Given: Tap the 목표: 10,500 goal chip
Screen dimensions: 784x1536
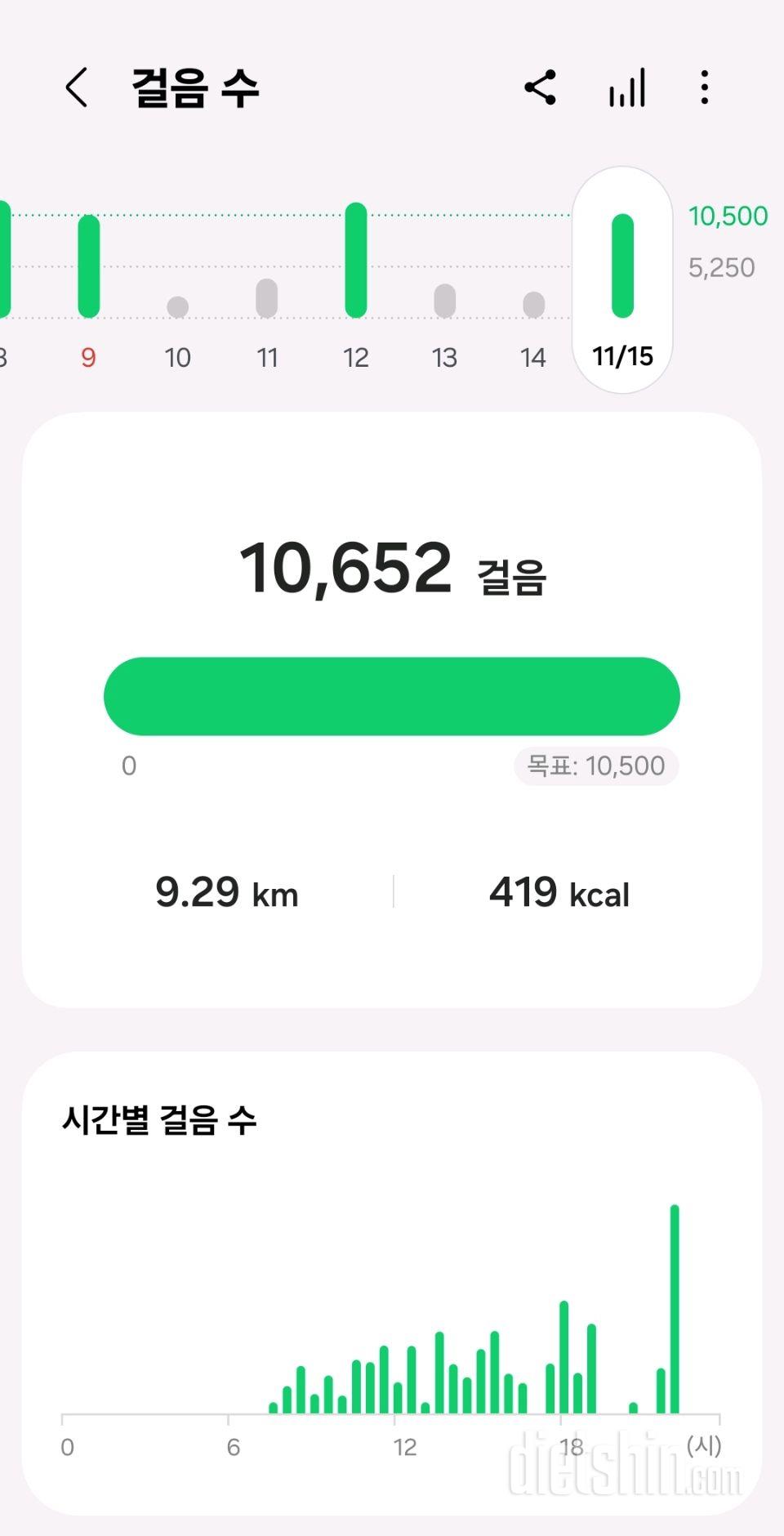Looking at the screenshot, I should click(x=596, y=766).
